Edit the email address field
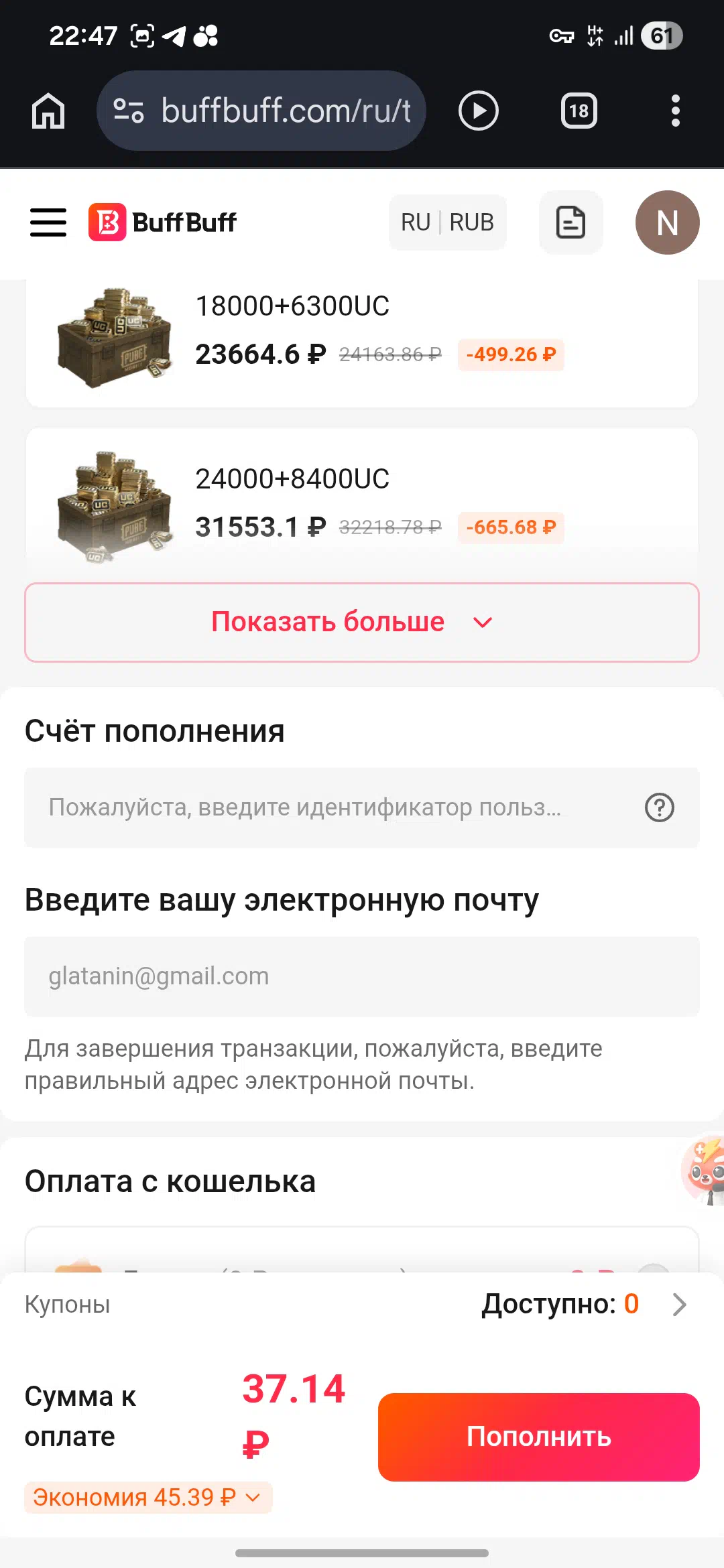Image resolution: width=724 pixels, height=1568 pixels. tap(362, 976)
